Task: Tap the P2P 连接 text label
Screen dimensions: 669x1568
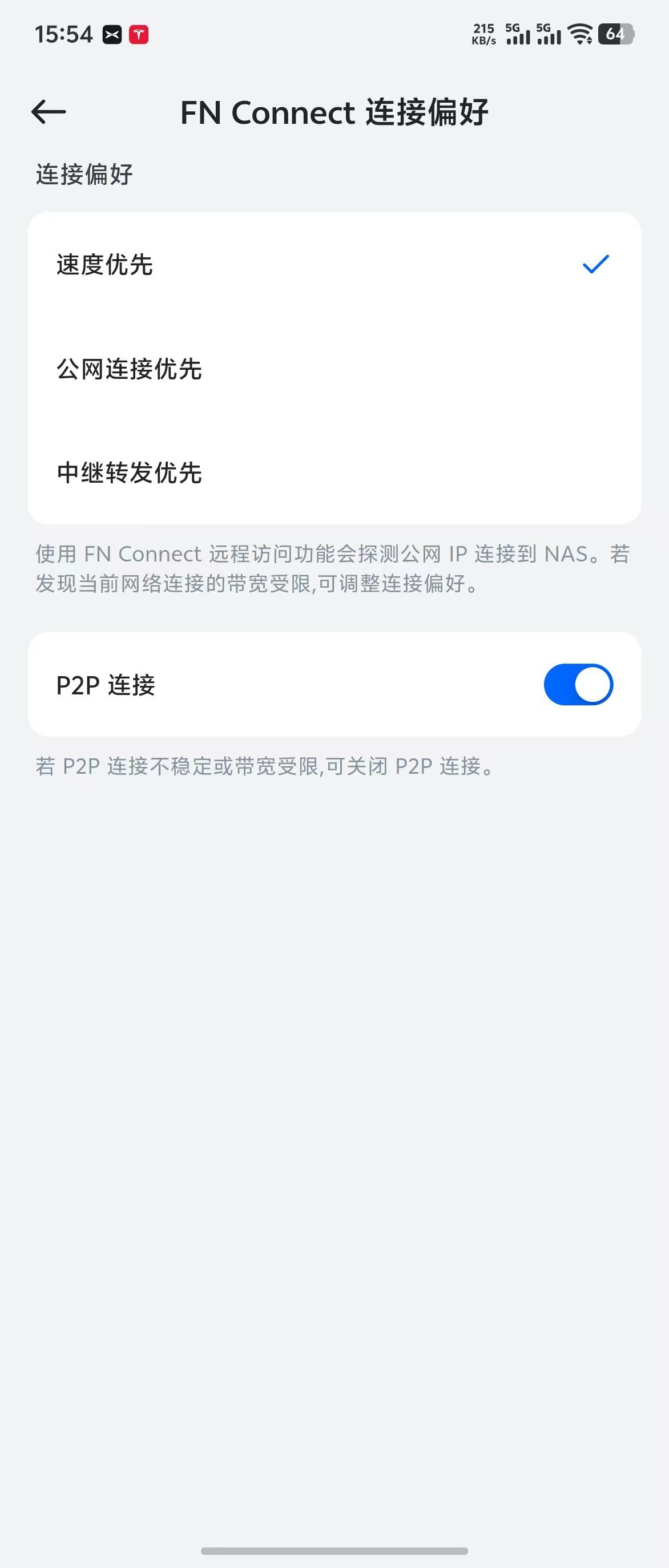Action: point(105,684)
